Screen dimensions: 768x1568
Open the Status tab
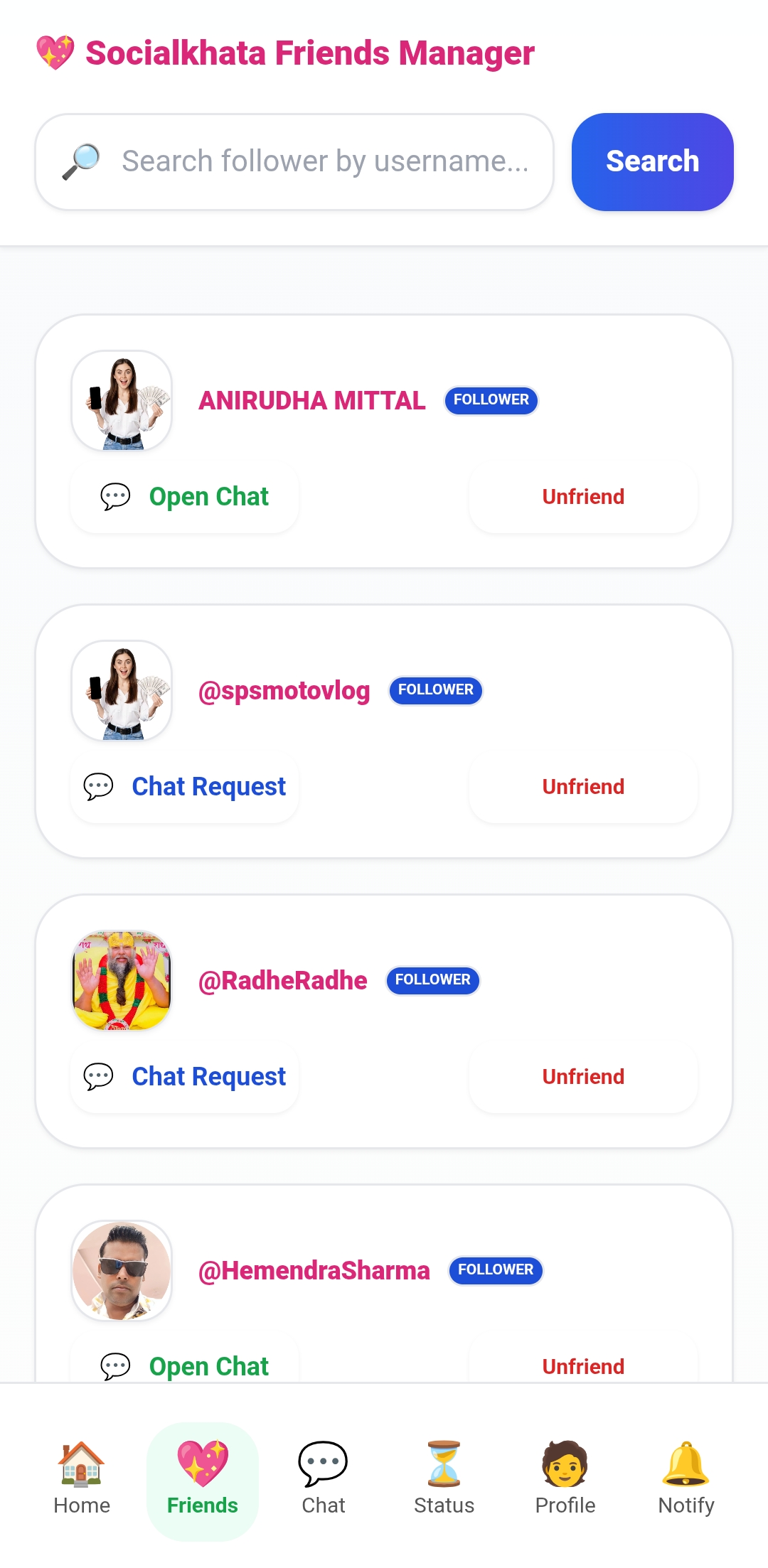click(444, 1480)
